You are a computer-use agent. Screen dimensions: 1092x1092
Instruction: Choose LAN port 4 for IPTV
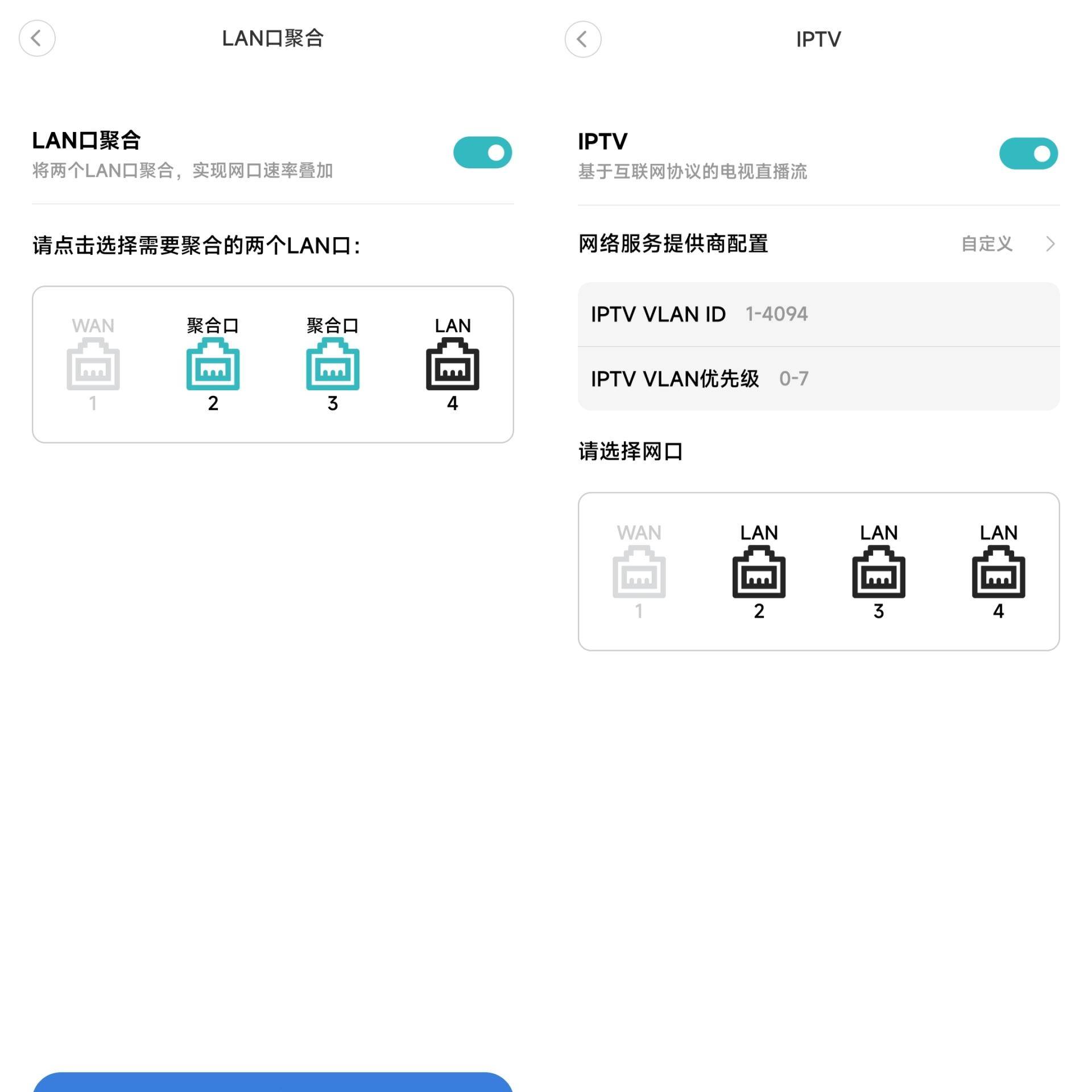pos(999,572)
